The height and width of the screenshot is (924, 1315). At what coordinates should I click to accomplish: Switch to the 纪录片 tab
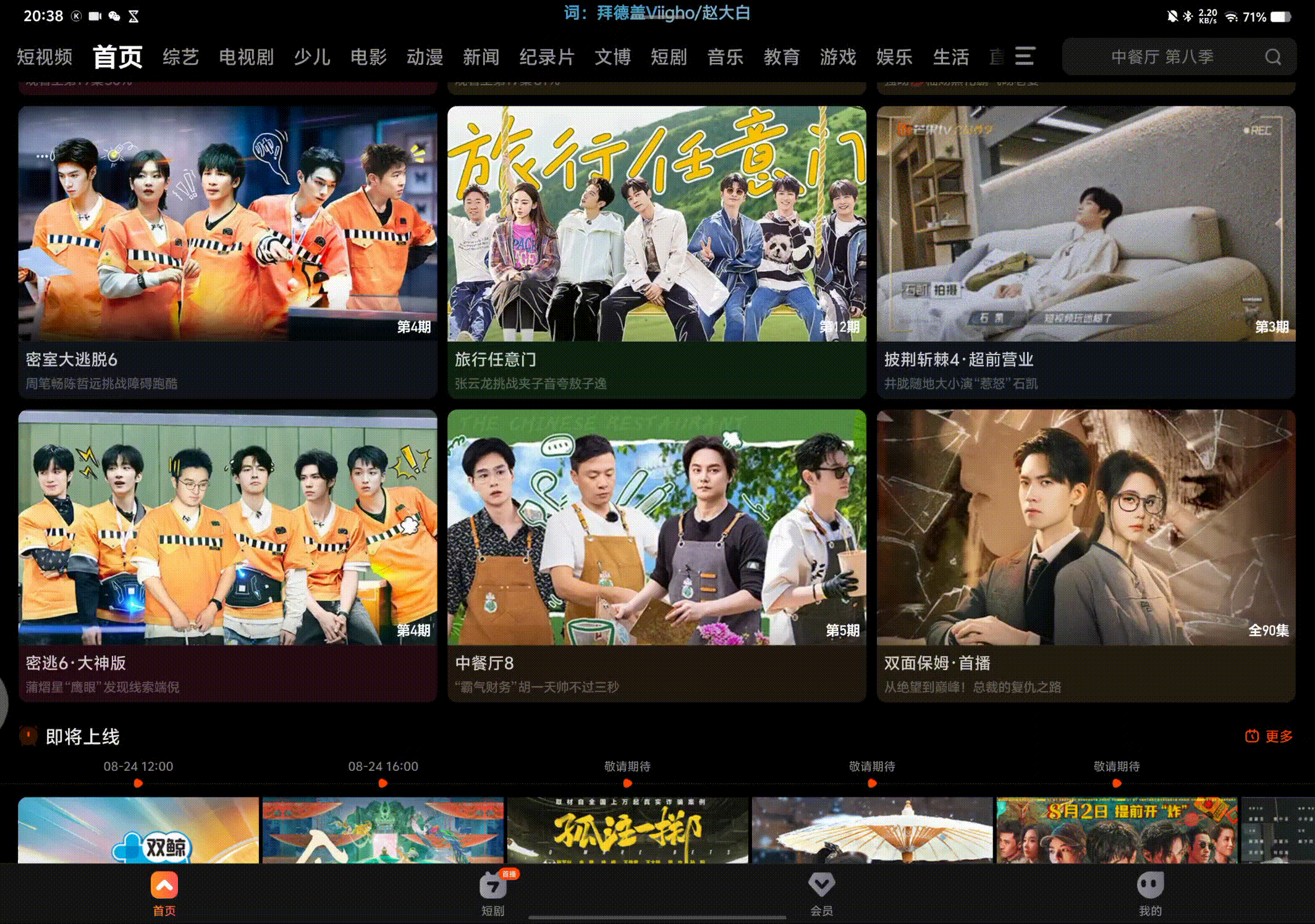tap(547, 57)
